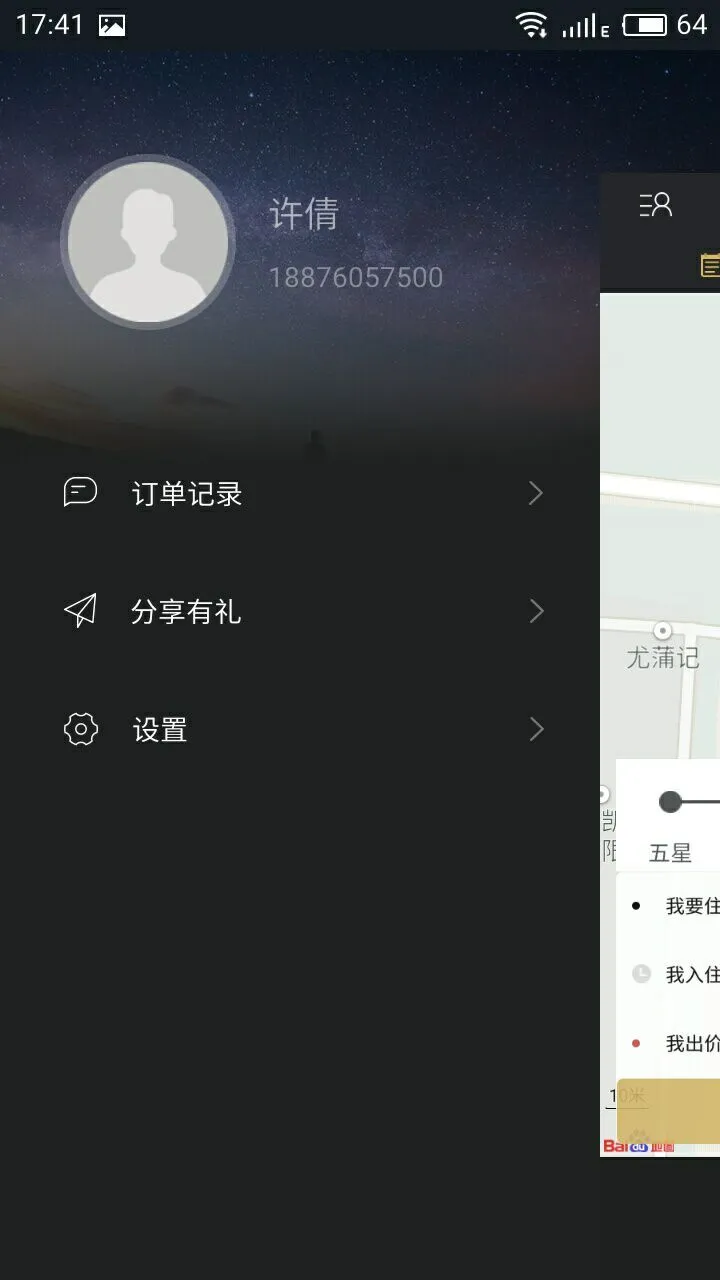Tap 许倩's avatar thumbnail
The height and width of the screenshot is (1280, 720).
[x=148, y=242]
